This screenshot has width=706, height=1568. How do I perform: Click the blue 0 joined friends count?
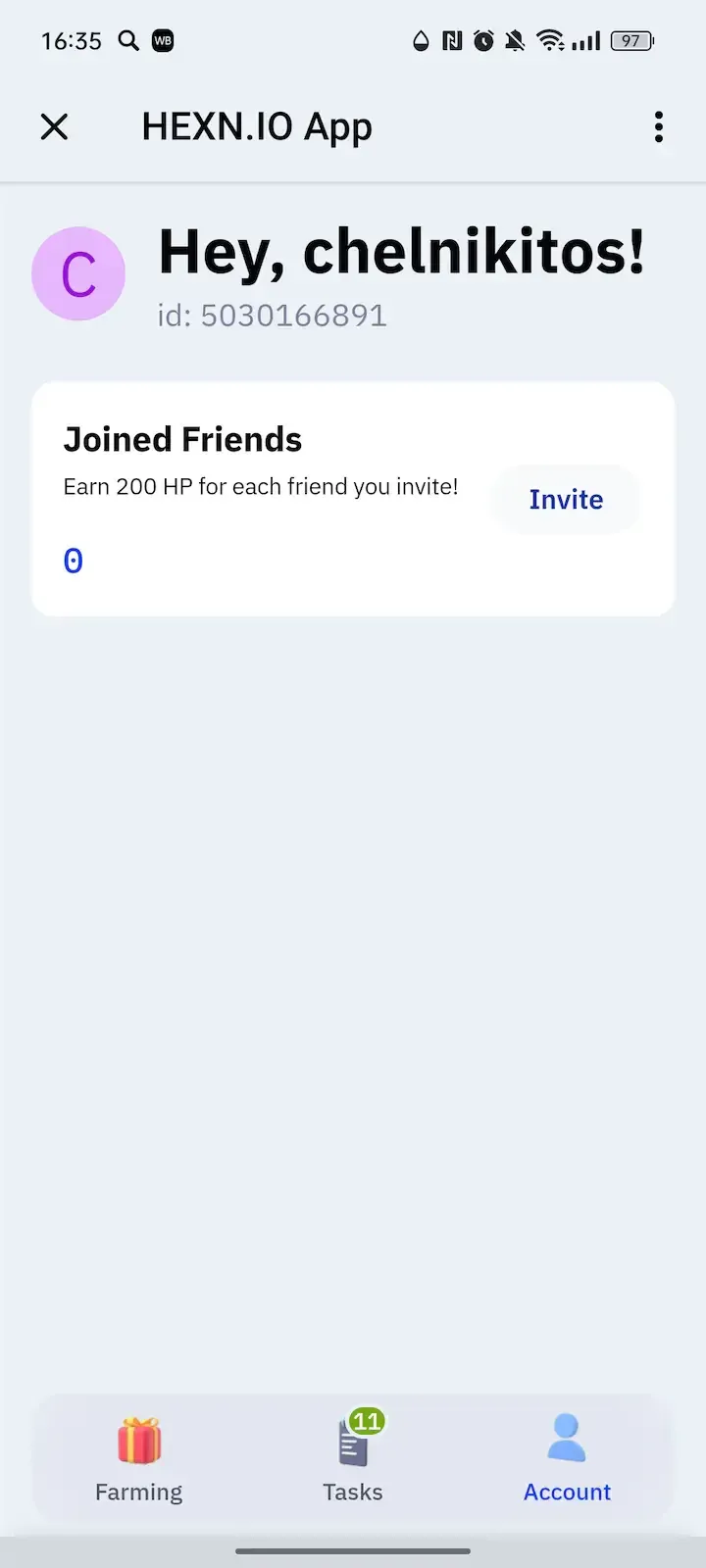pyautogui.click(x=74, y=560)
